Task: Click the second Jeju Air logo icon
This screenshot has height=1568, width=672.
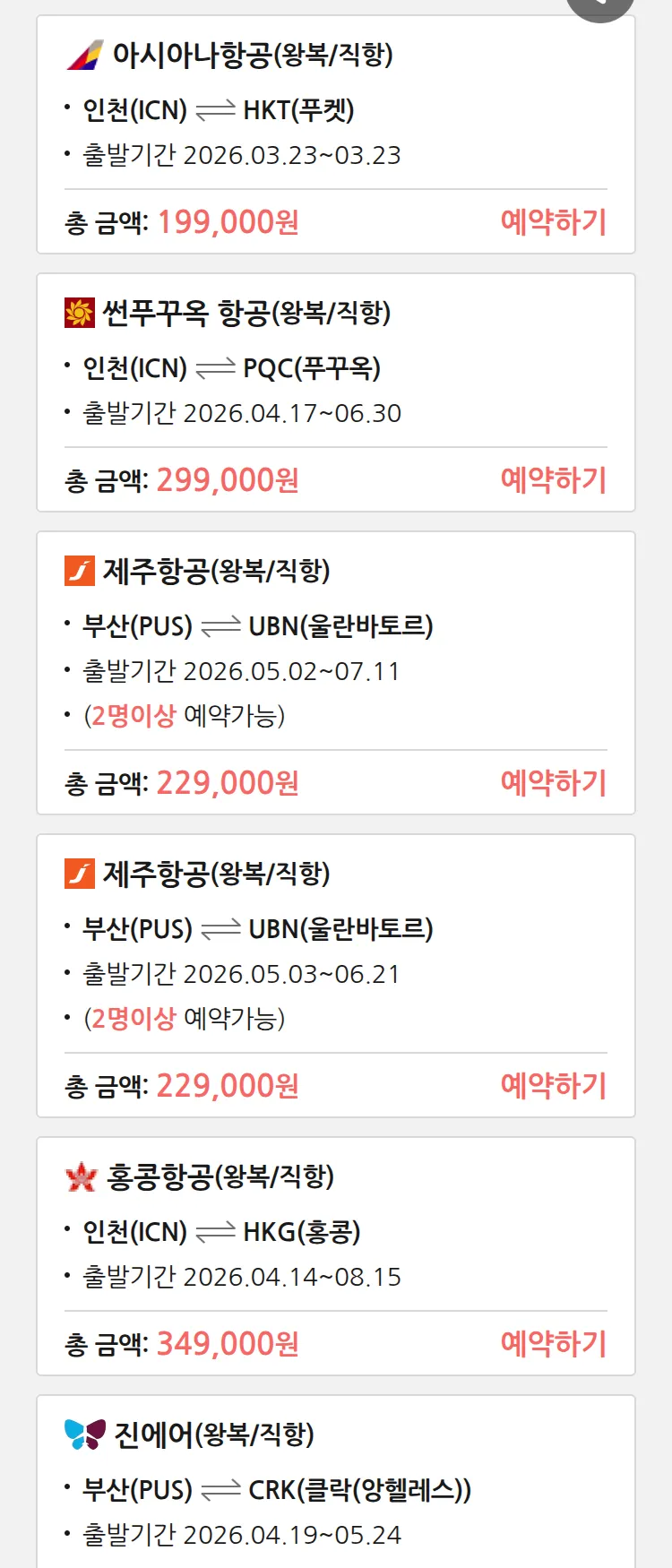Action: click(x=80, y=872)
